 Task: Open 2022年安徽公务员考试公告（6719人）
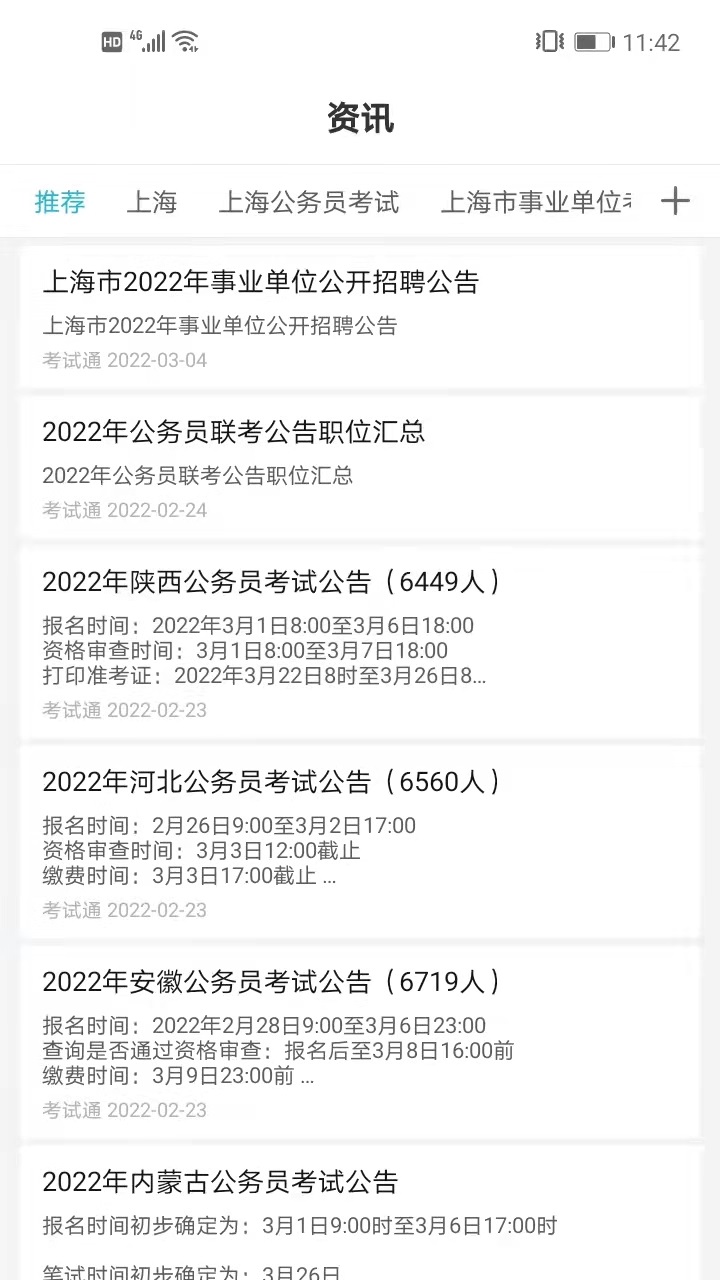360,1041
